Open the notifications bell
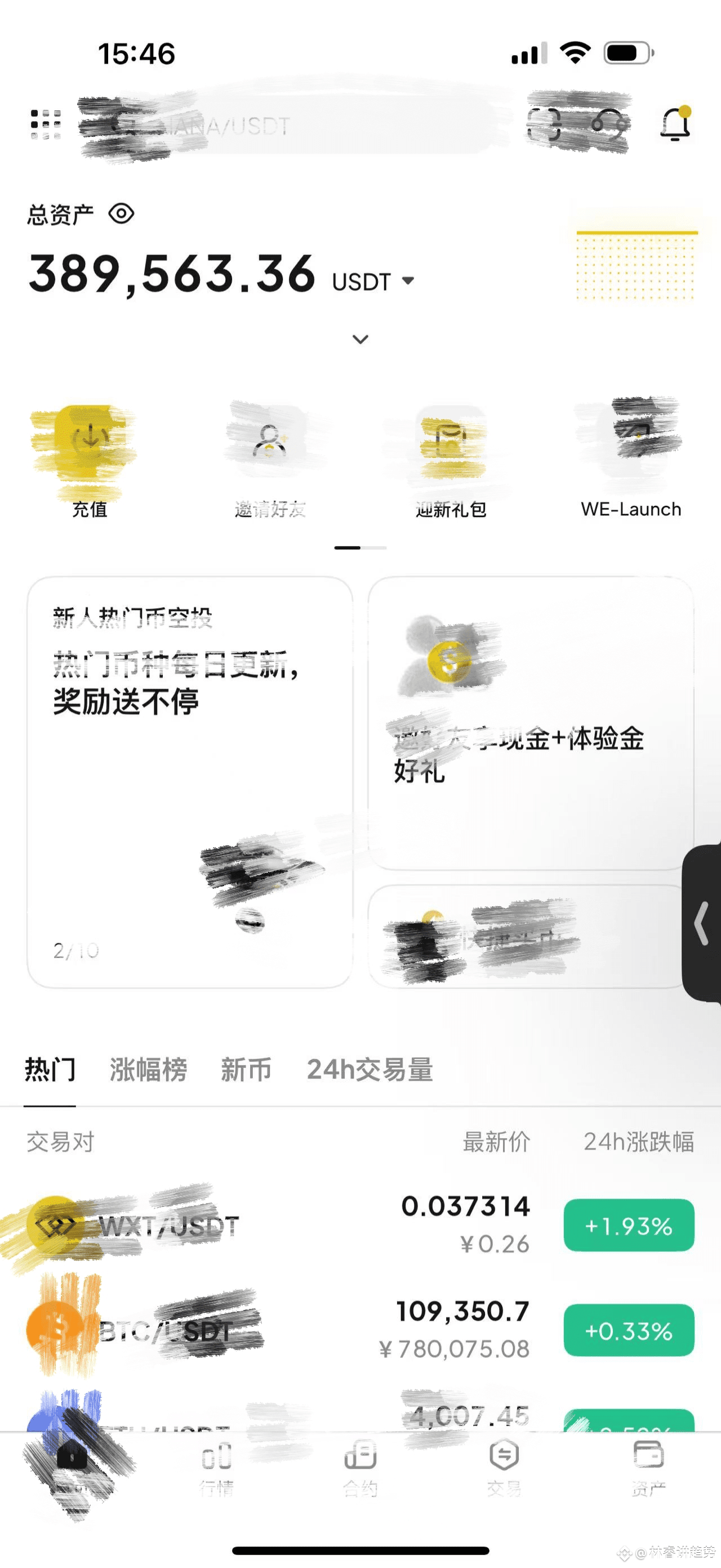The image size is (721, 1568). (676, 124)
